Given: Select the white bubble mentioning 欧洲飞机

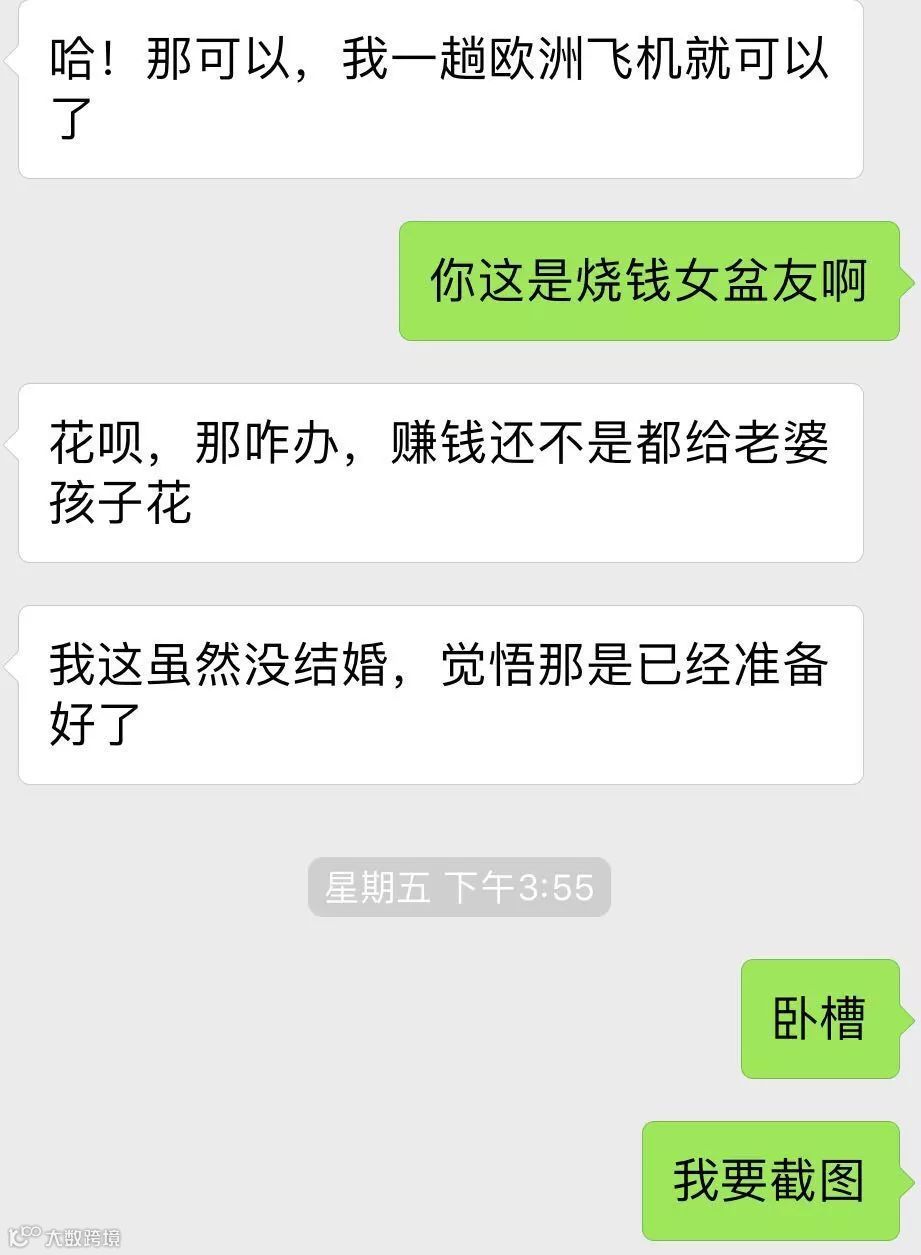Looking at the screenshot, I should pos(440,90).
